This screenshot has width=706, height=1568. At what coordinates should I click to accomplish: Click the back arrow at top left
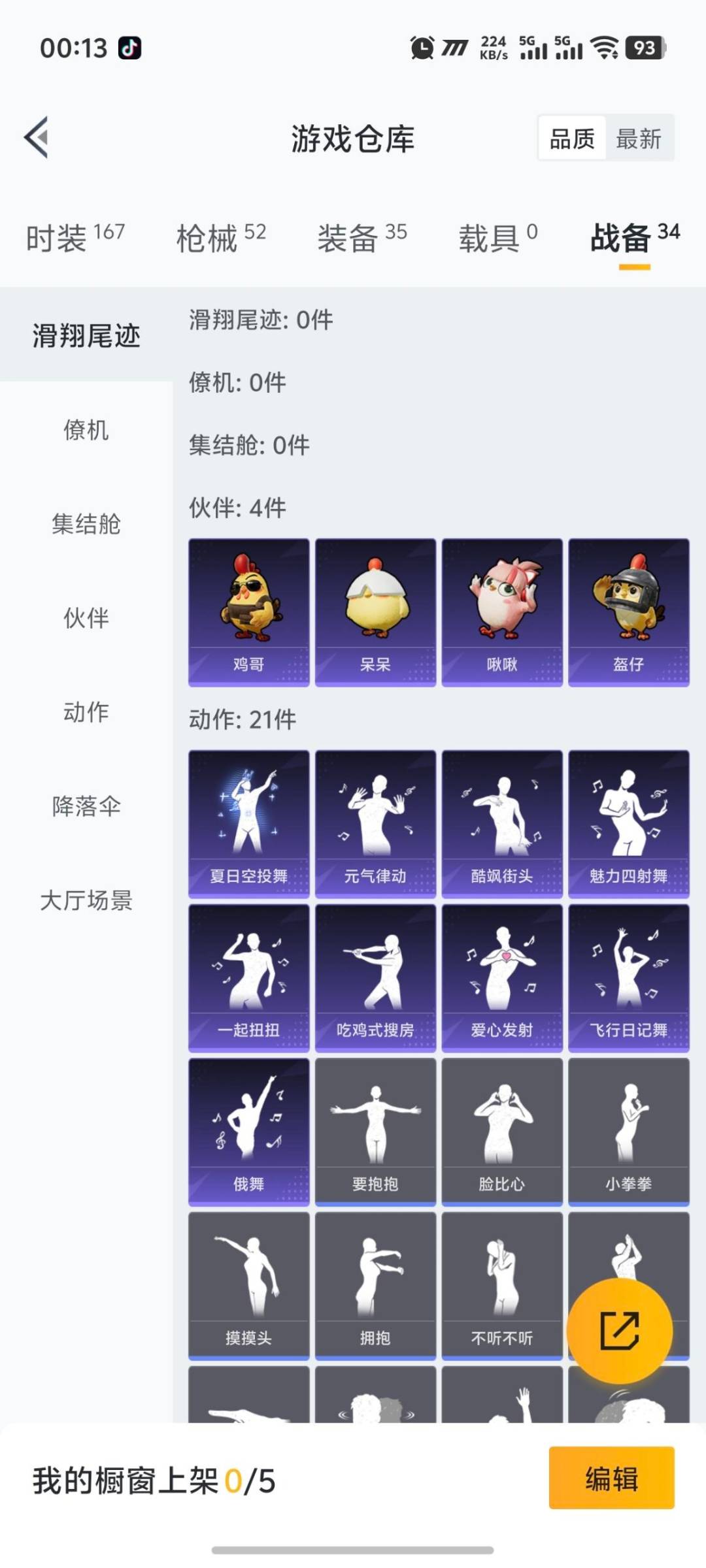point(37,137)
